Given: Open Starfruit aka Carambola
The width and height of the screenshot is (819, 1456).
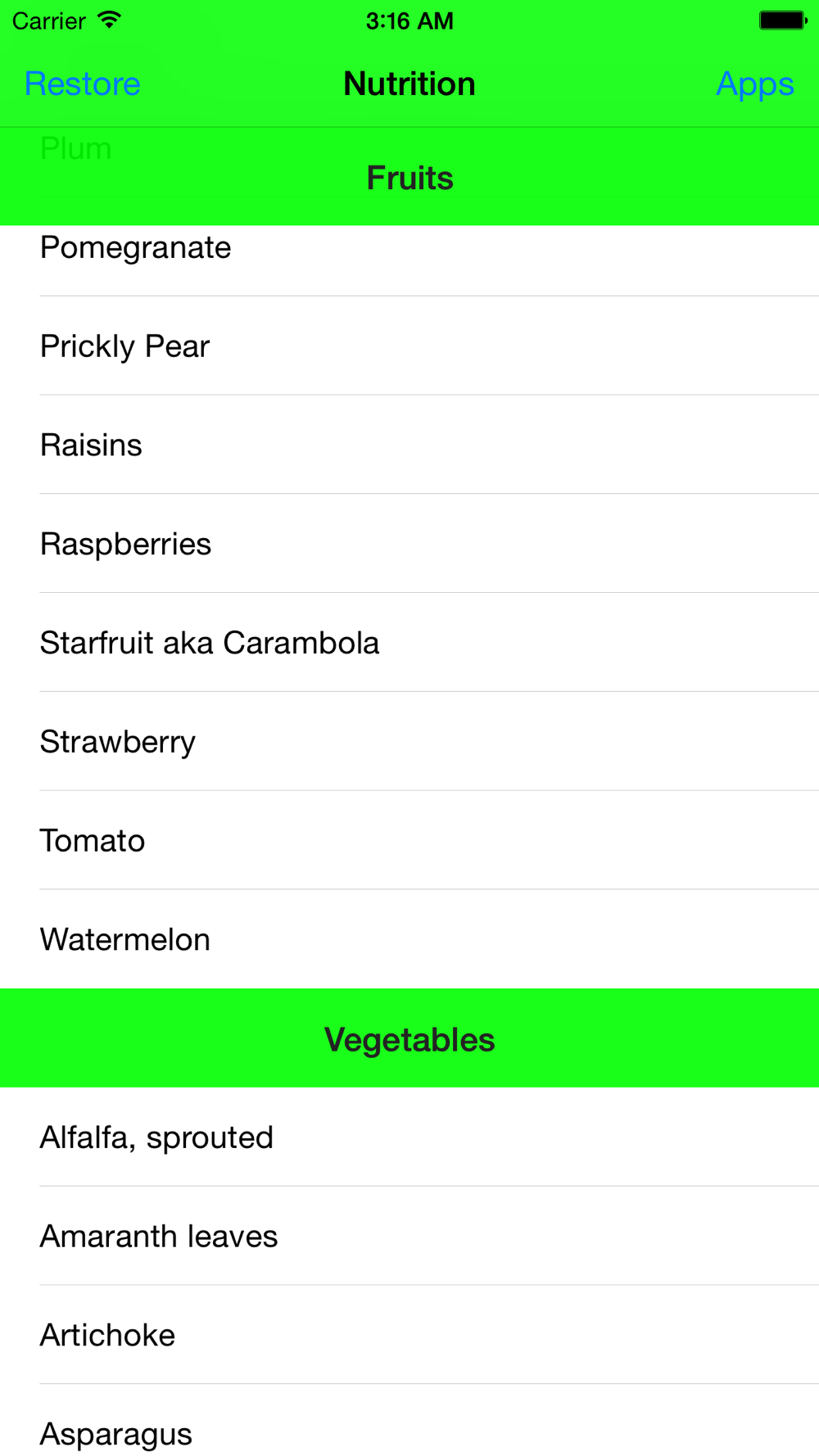Looking at the screenshot, I should (409, 644).
